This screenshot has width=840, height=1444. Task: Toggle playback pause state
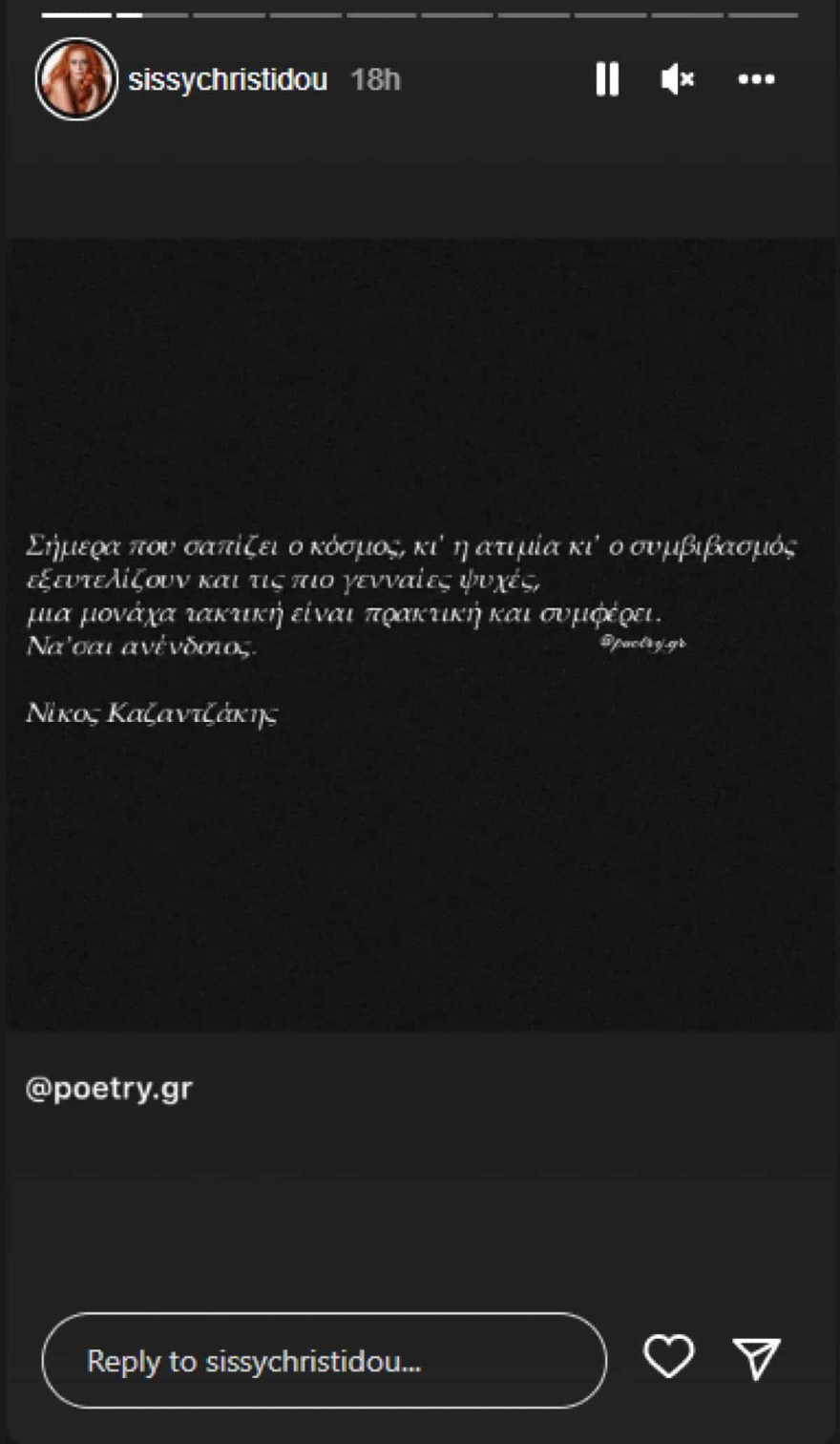(x=607, y=79)
